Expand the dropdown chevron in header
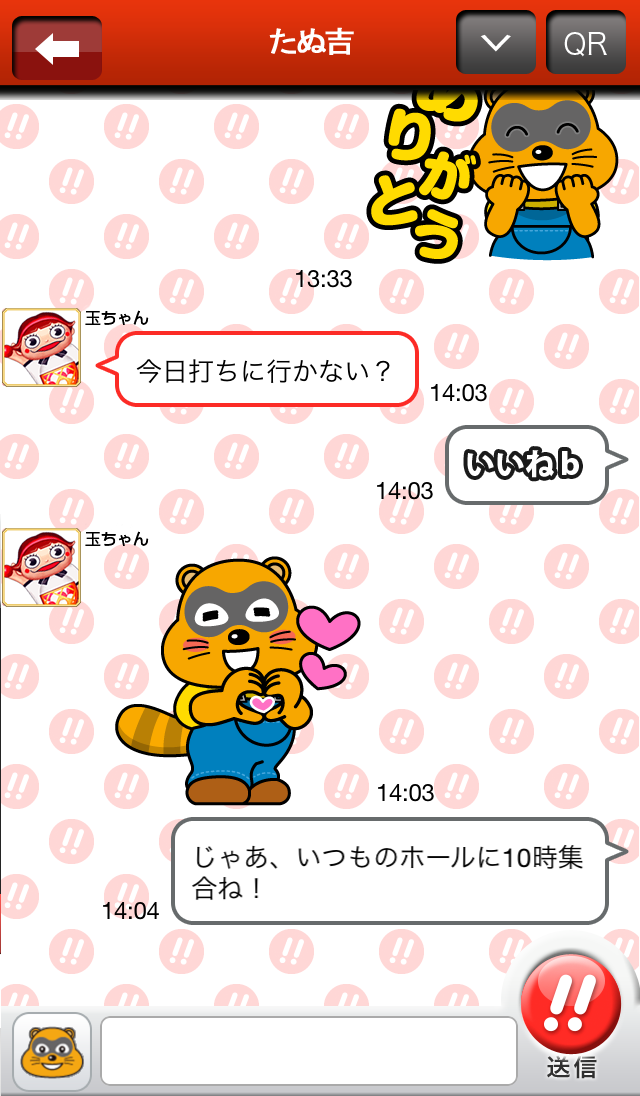 point(496,44)
